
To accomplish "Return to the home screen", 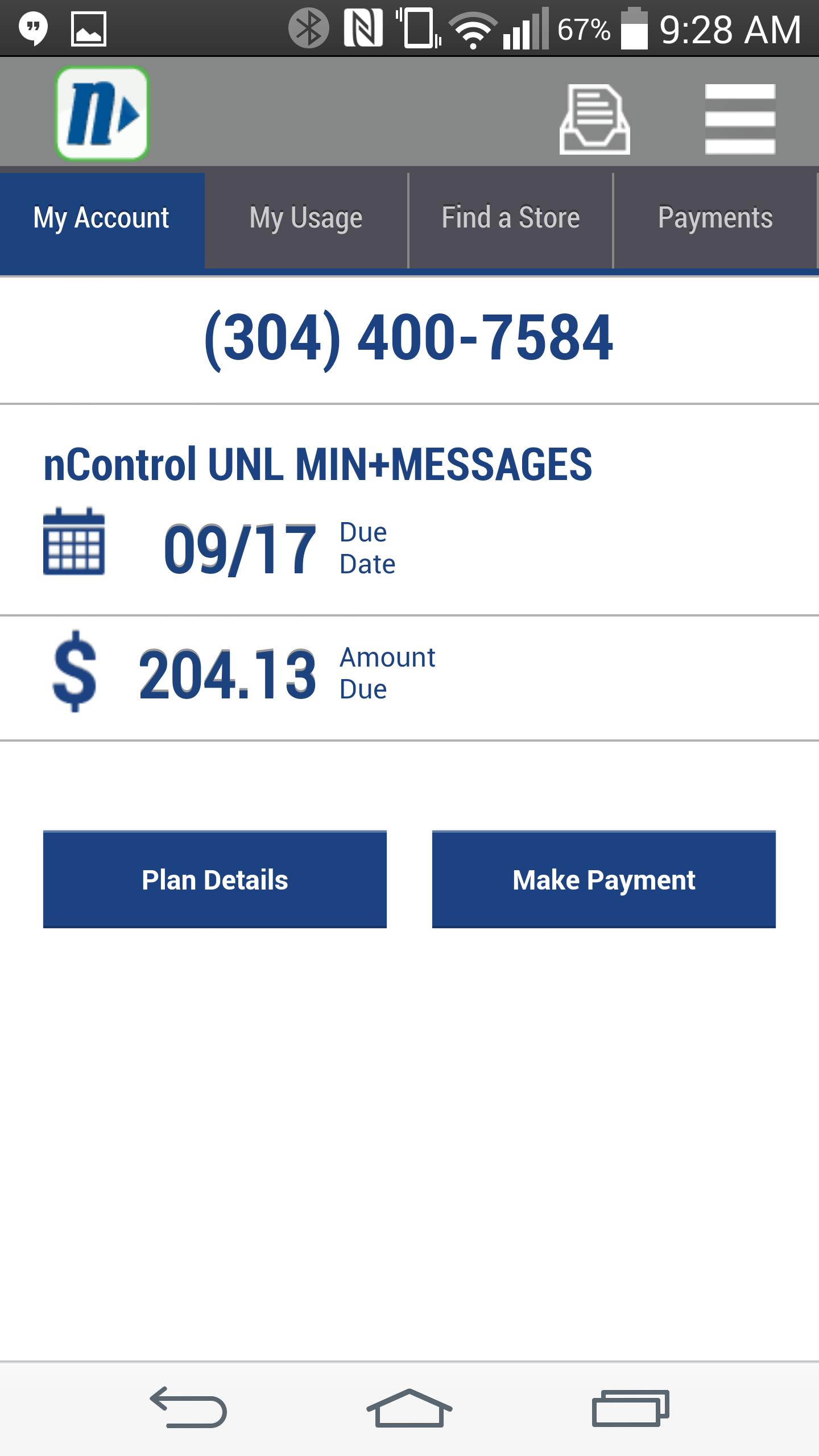I will [x=409, y=1407].
